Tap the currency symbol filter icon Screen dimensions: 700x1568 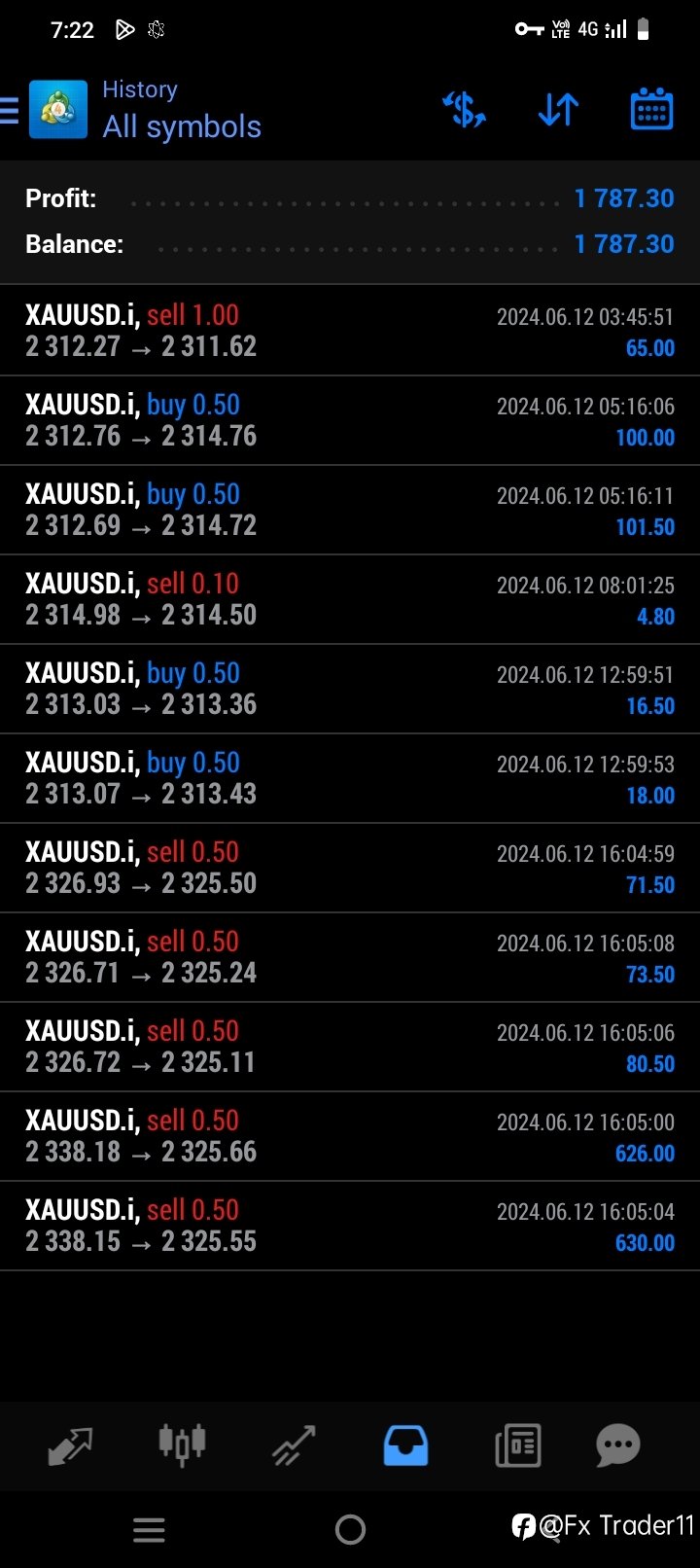coord(464,110)
